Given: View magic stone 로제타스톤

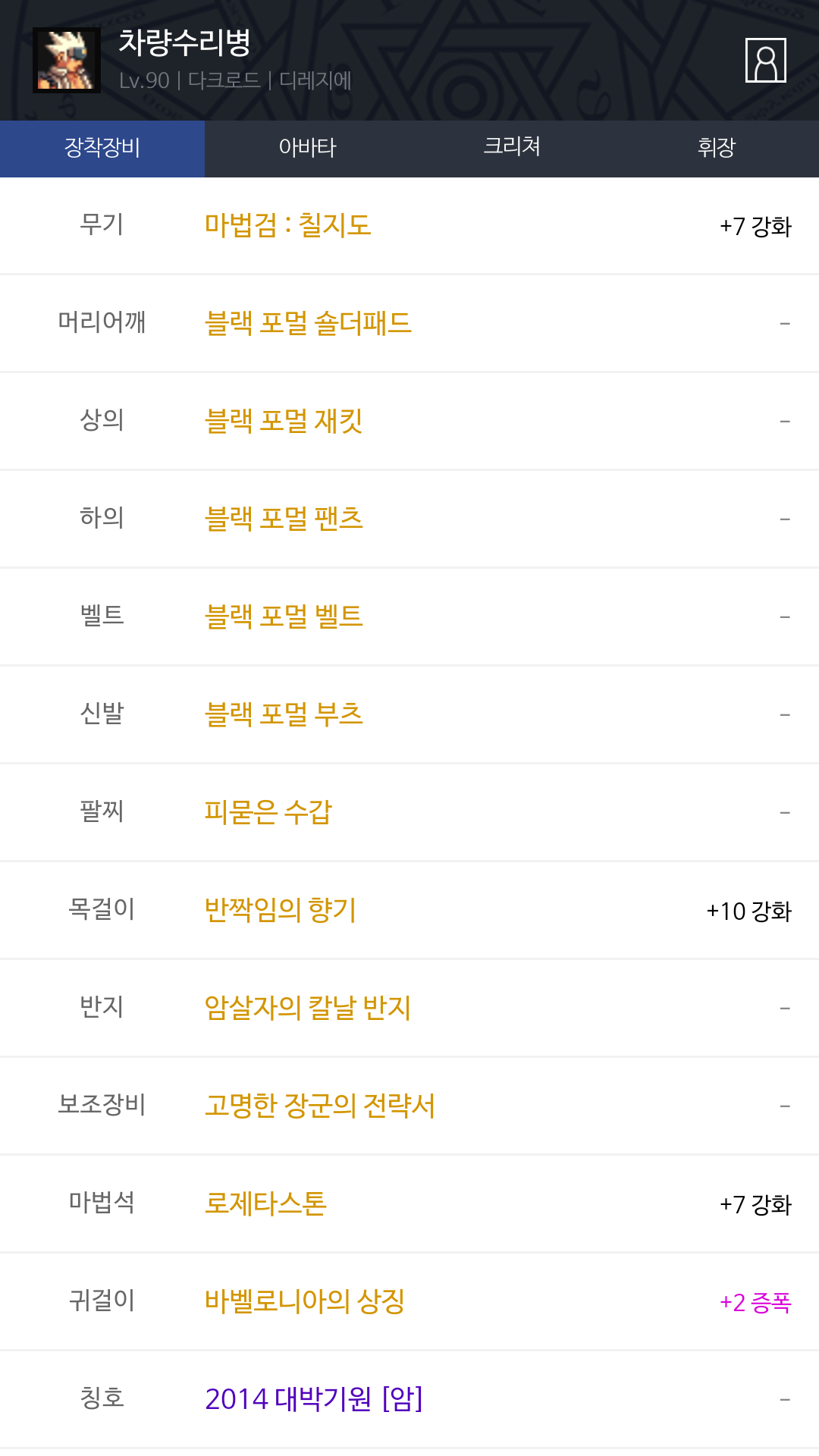Looking at the screenshot, I should 265,1203.
